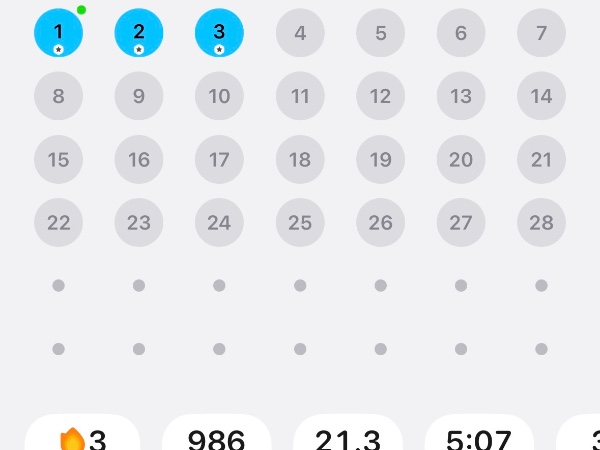Image resolution: width=600 pixels, height=450 pixels.
Task: Tap day 10 circle
Action: click(219, 97)
